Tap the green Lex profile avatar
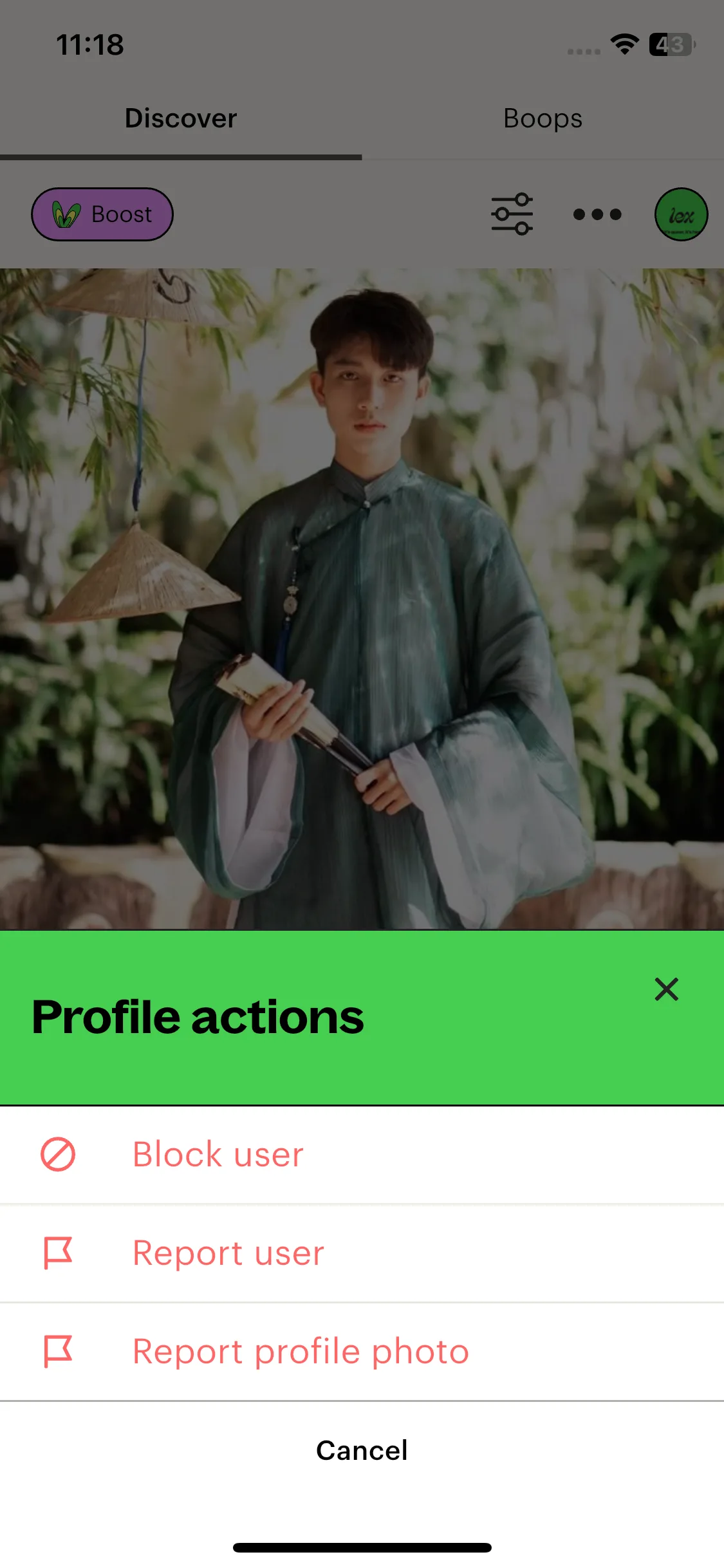The image size is (724, 1568). pyautogui.click(x=681, y=214)
